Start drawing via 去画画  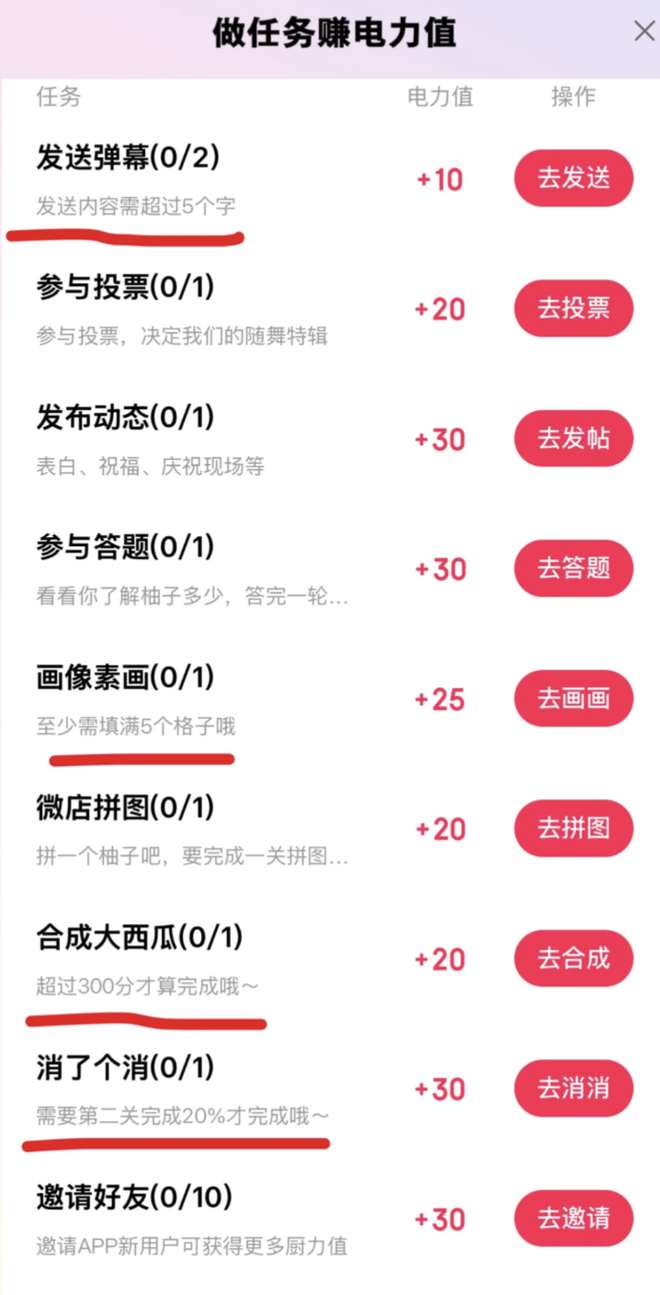pos(573,699)
